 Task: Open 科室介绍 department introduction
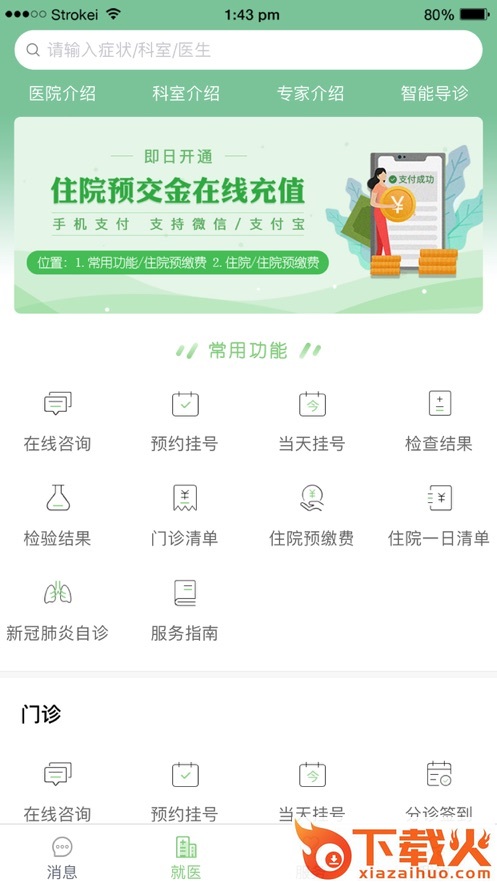coord(186,93)
